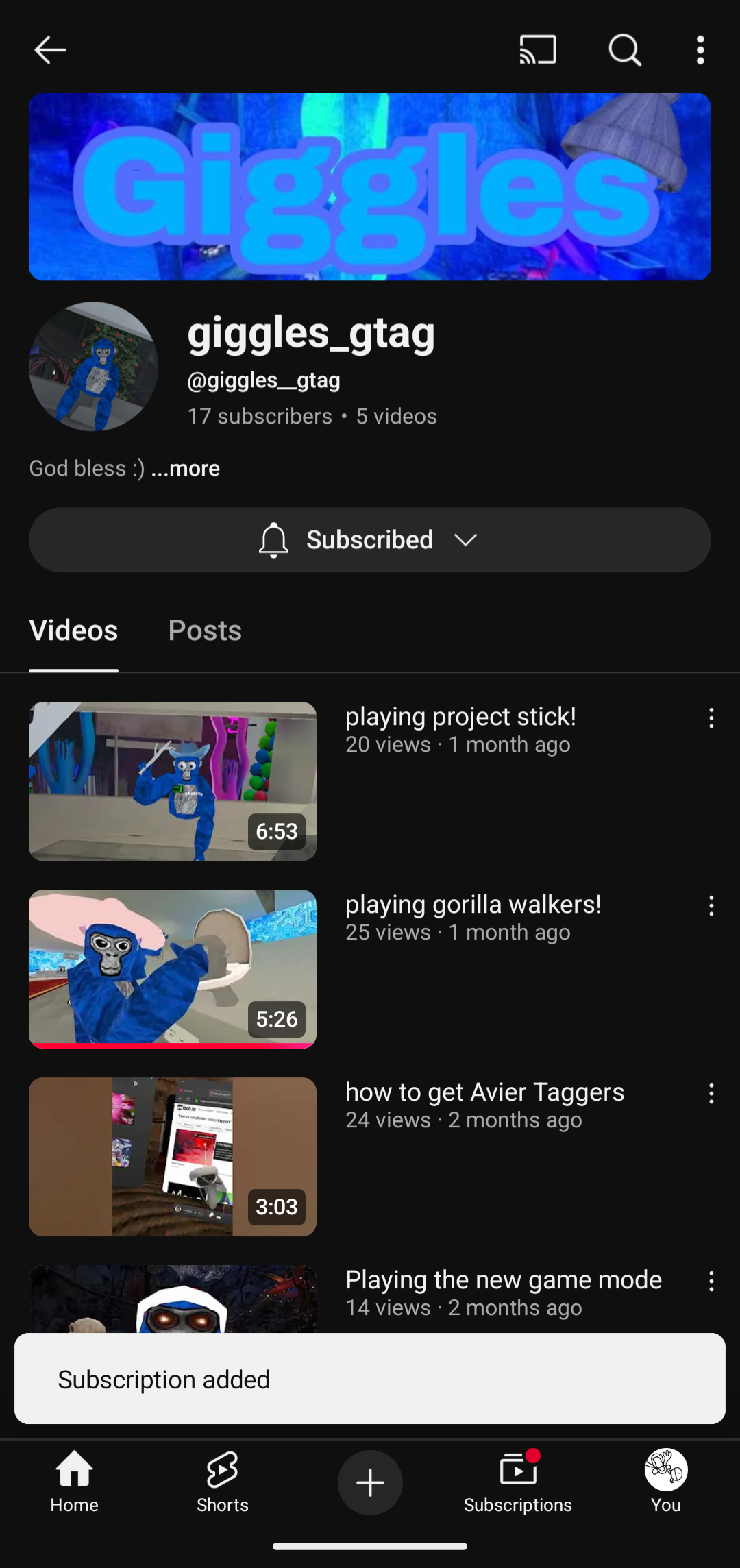Viewport: 740px width, 1568px height.
Task: Watch 'playing gorilla walkers!' video
Action: (x=173, y=969)
